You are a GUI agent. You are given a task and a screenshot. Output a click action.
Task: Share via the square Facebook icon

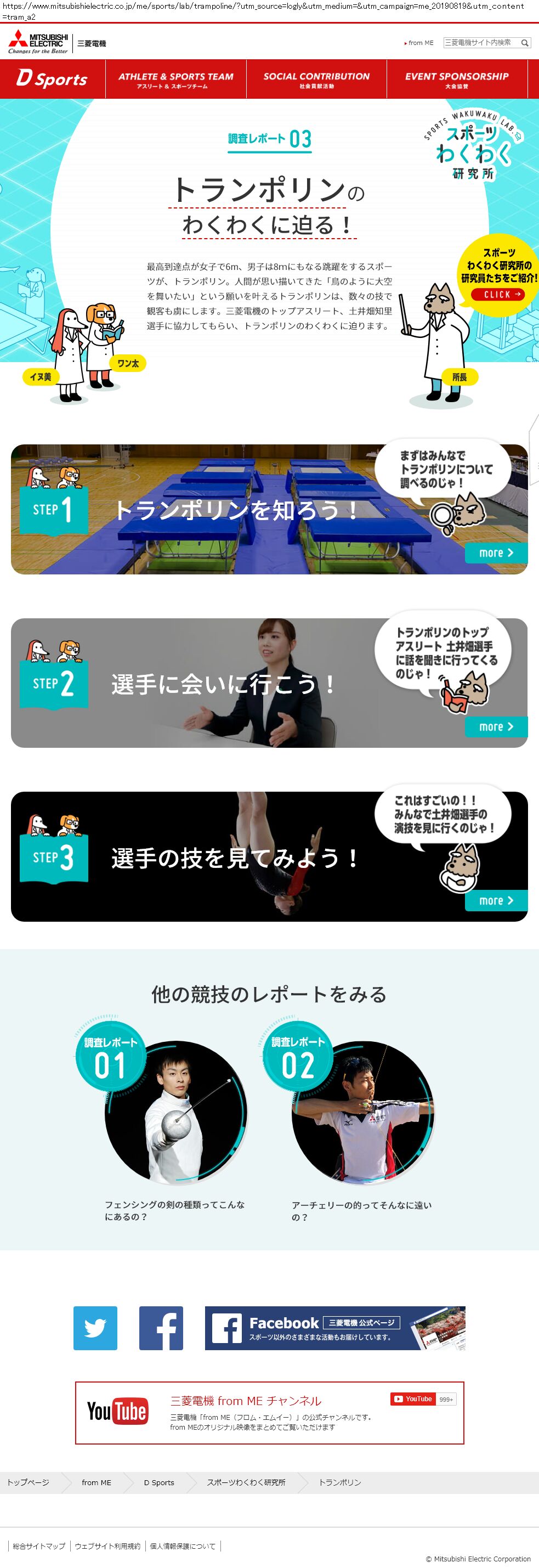tap(161, 1328)
